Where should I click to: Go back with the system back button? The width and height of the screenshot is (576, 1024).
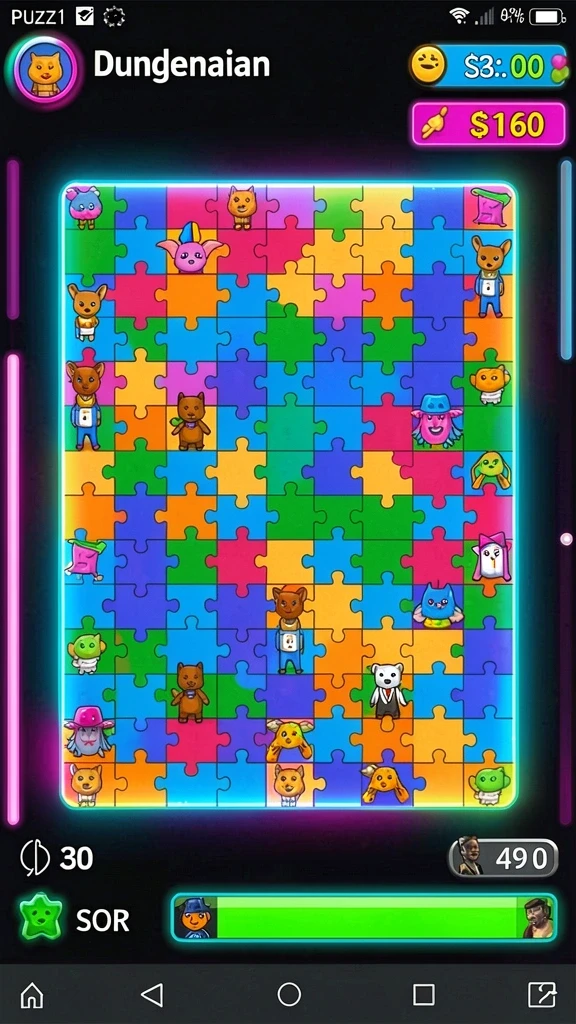[x=152, y=995]
